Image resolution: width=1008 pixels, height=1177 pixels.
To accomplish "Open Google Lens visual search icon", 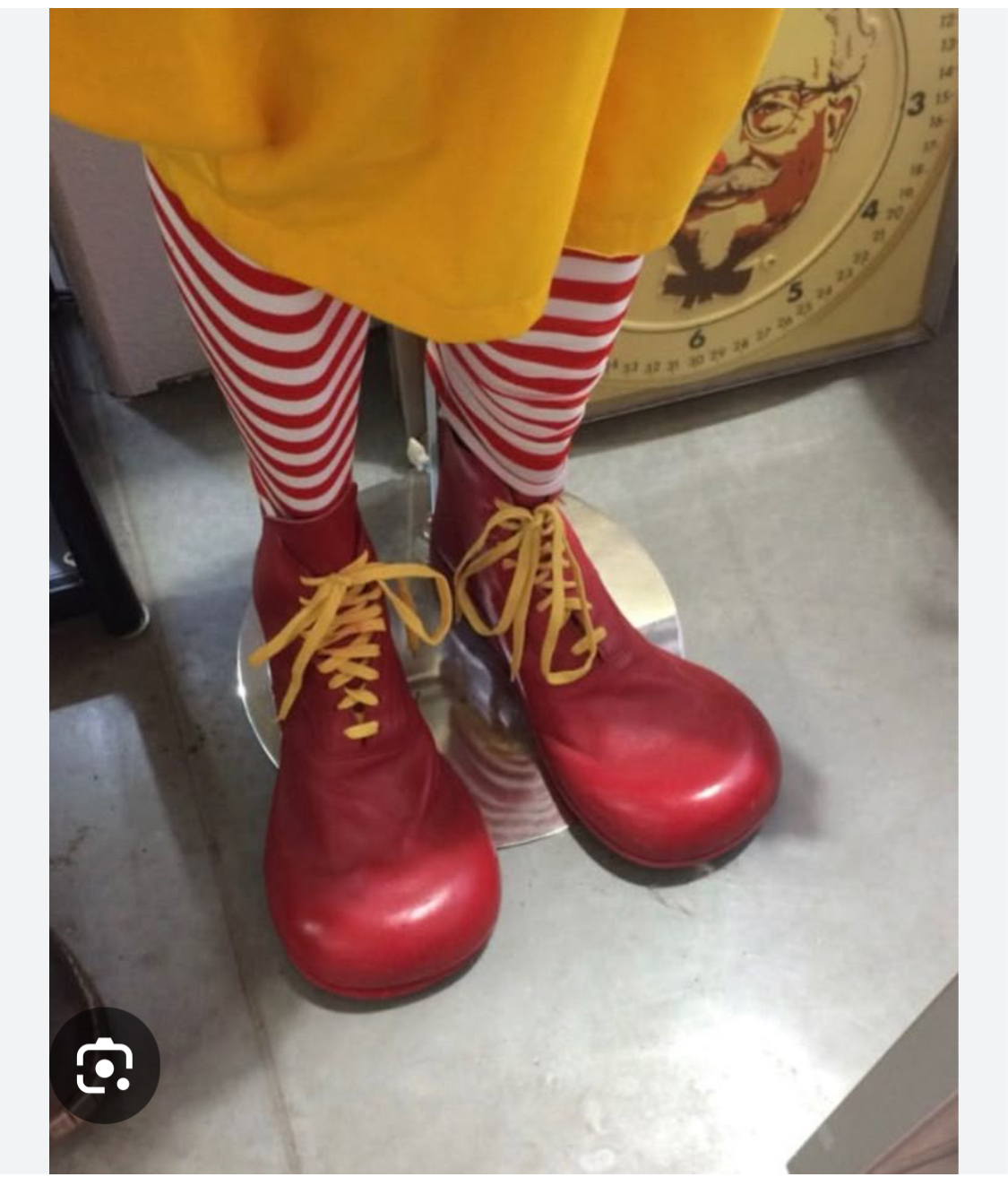I will 105,1065.
